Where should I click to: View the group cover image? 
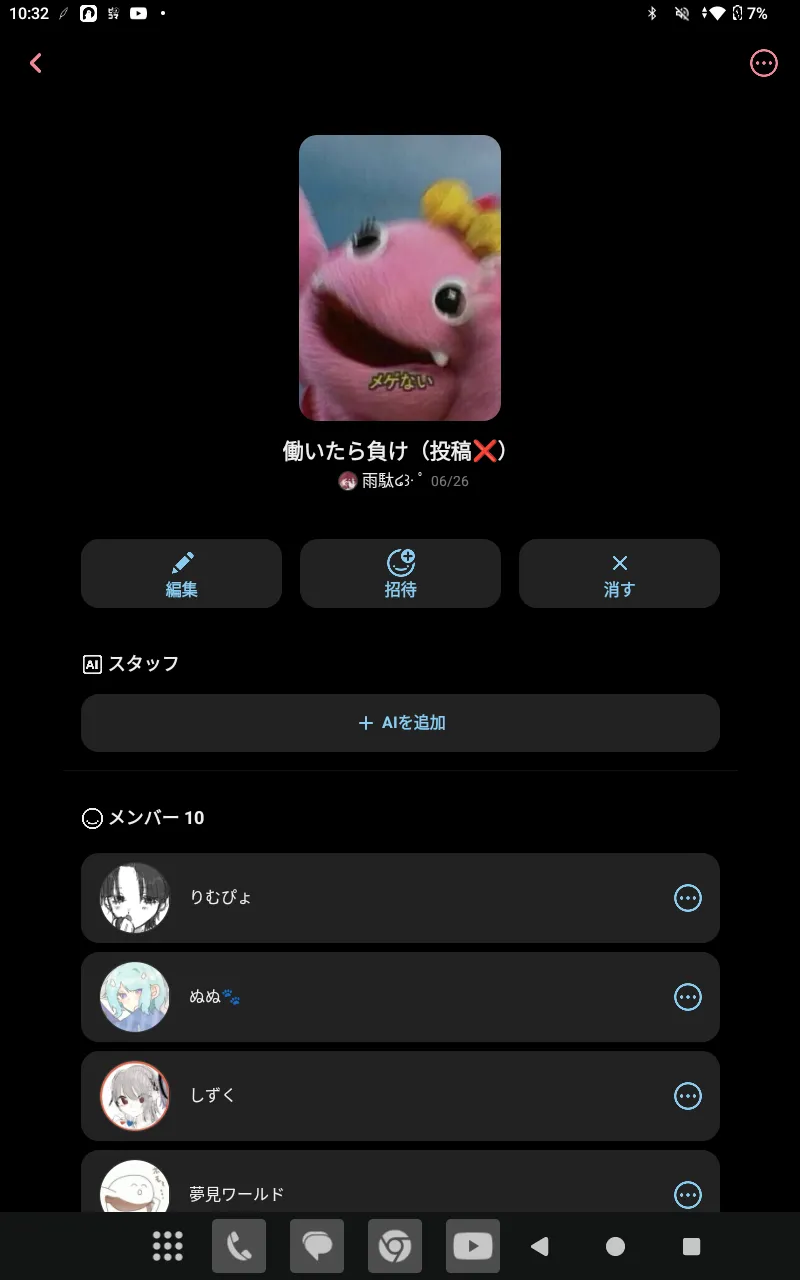(400, 278)
